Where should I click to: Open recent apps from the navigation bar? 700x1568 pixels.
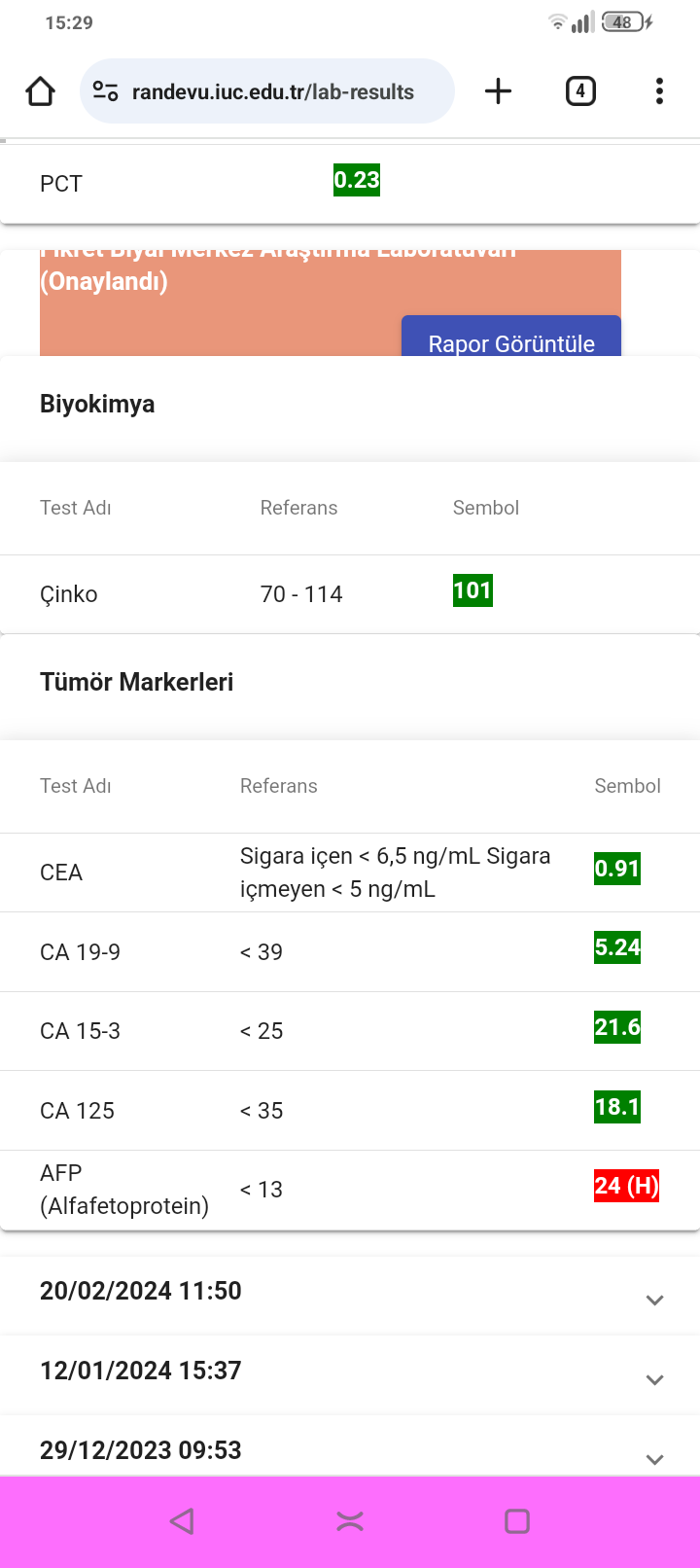(517, 1521)
